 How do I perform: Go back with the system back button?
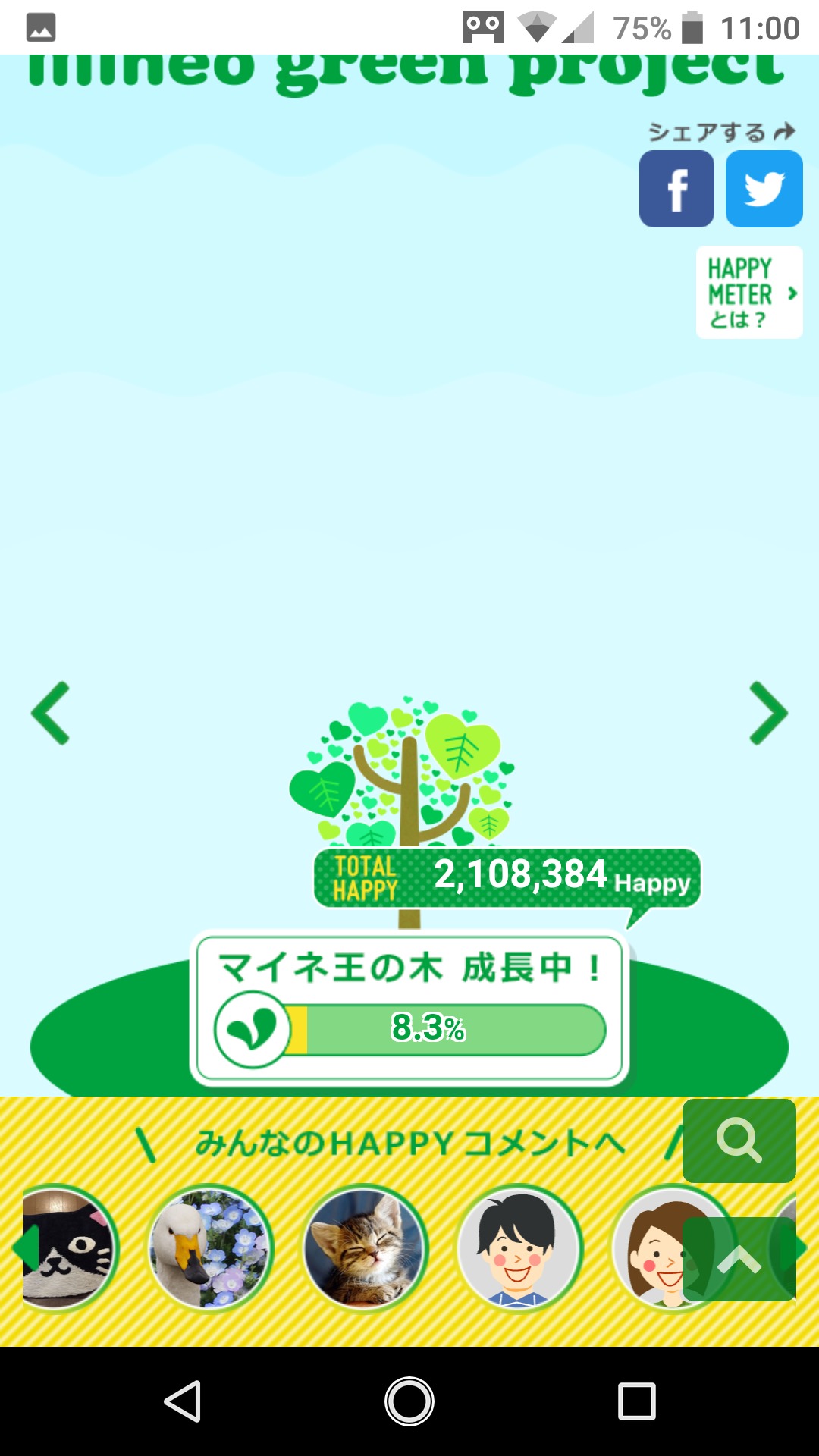tap(183, 1401)
